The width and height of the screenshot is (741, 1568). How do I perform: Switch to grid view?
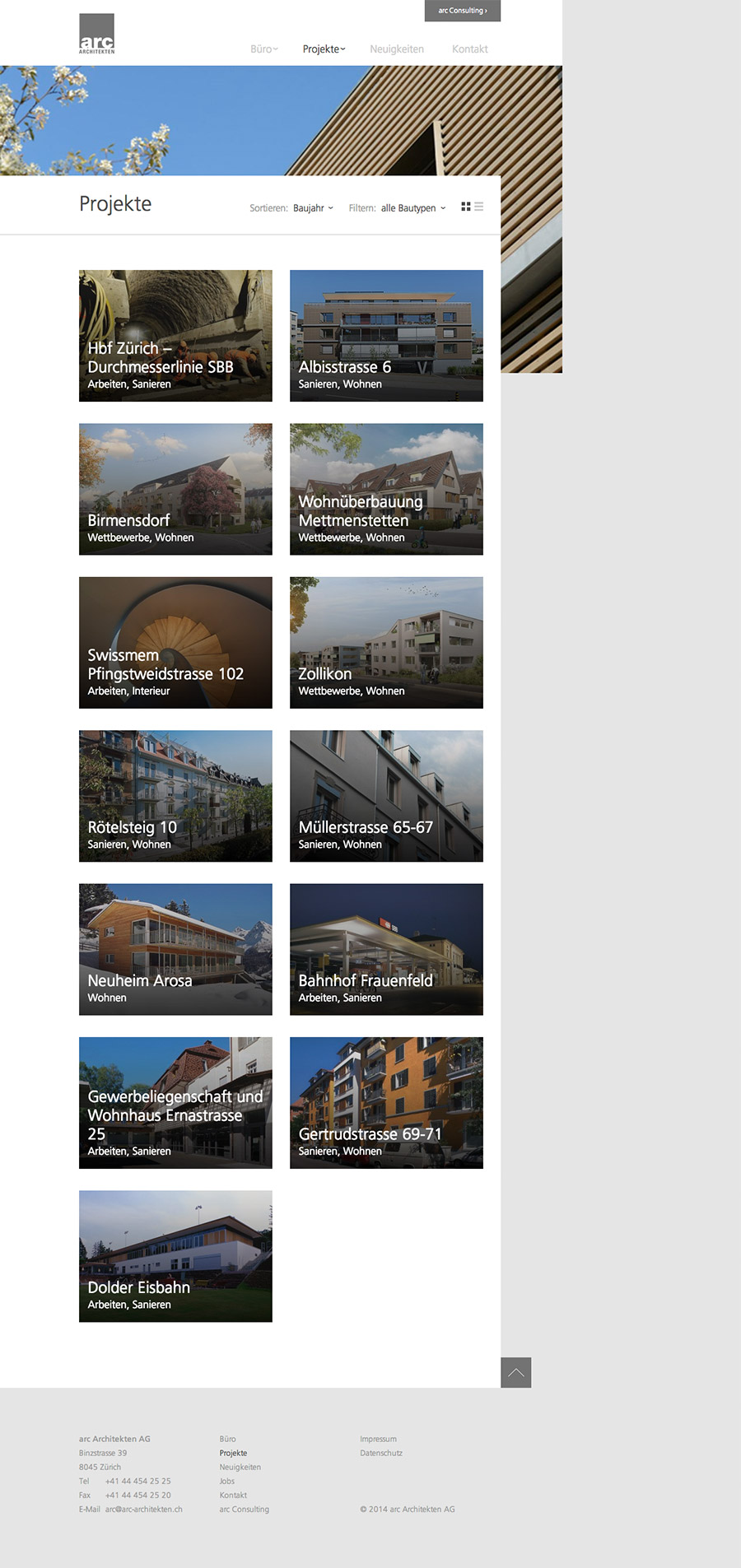tap(466, 207)
